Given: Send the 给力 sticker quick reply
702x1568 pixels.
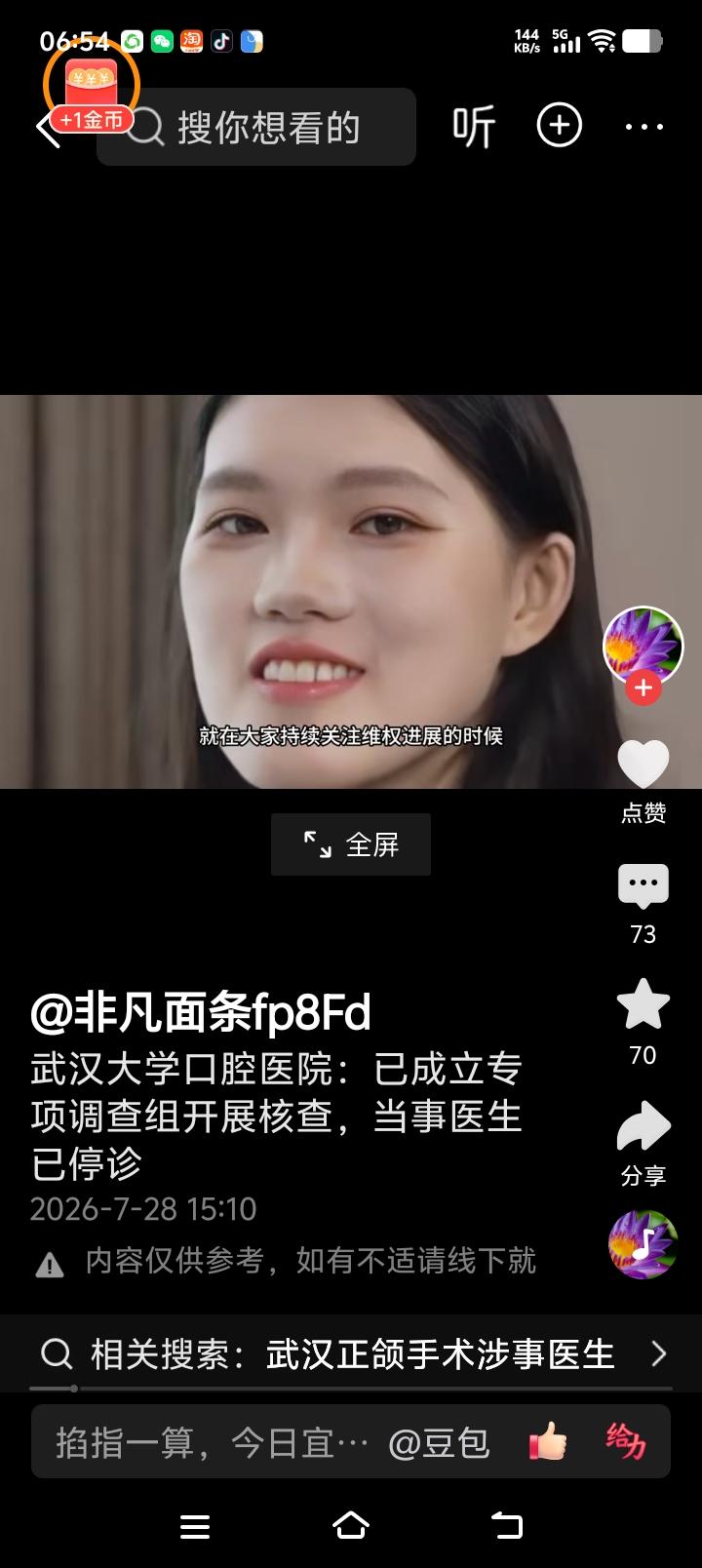Looking at the screenshot, I should [x=625, y=1441].
